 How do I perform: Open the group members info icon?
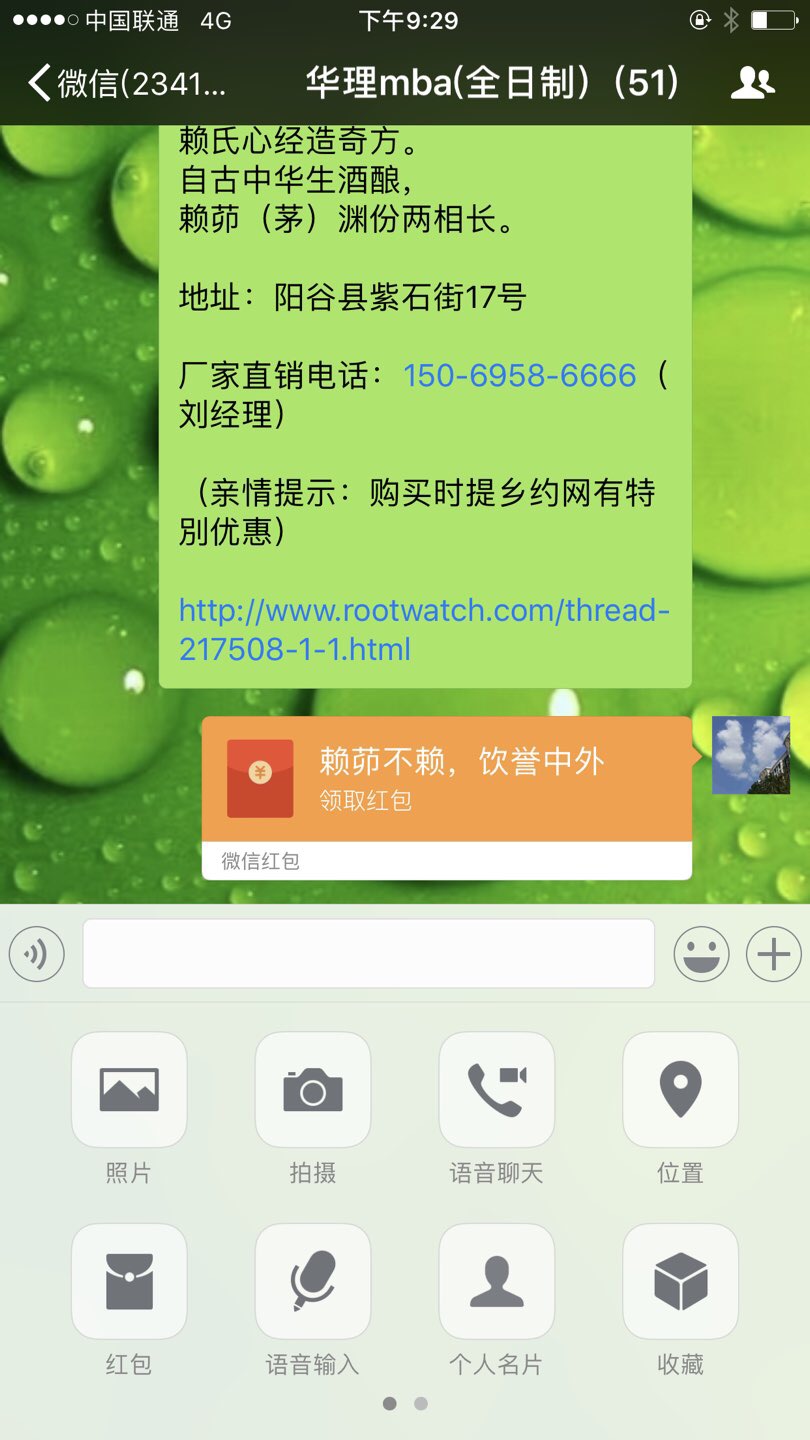pos(752,83)
